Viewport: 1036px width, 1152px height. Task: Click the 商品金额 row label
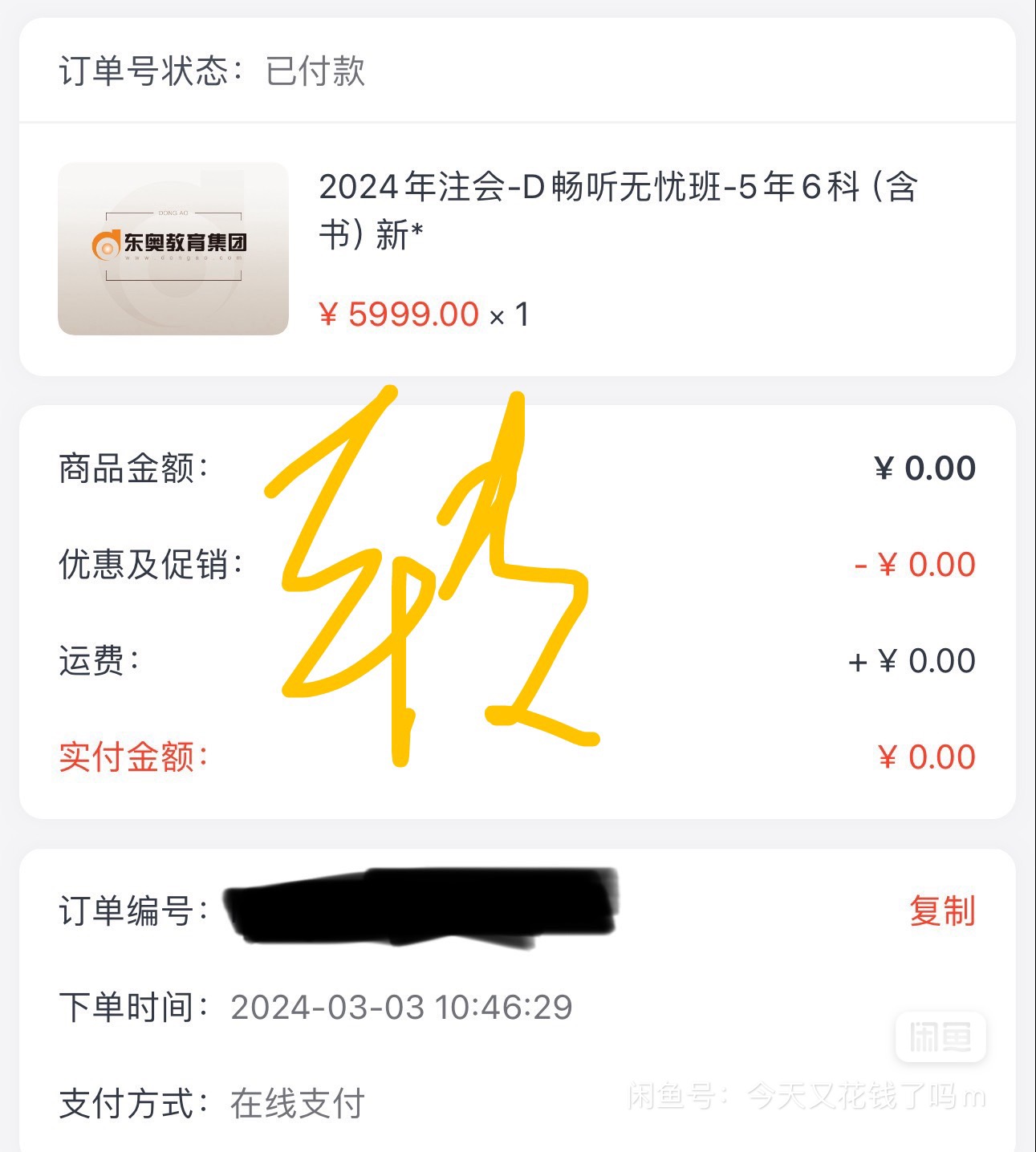click(x=135, y=468)
